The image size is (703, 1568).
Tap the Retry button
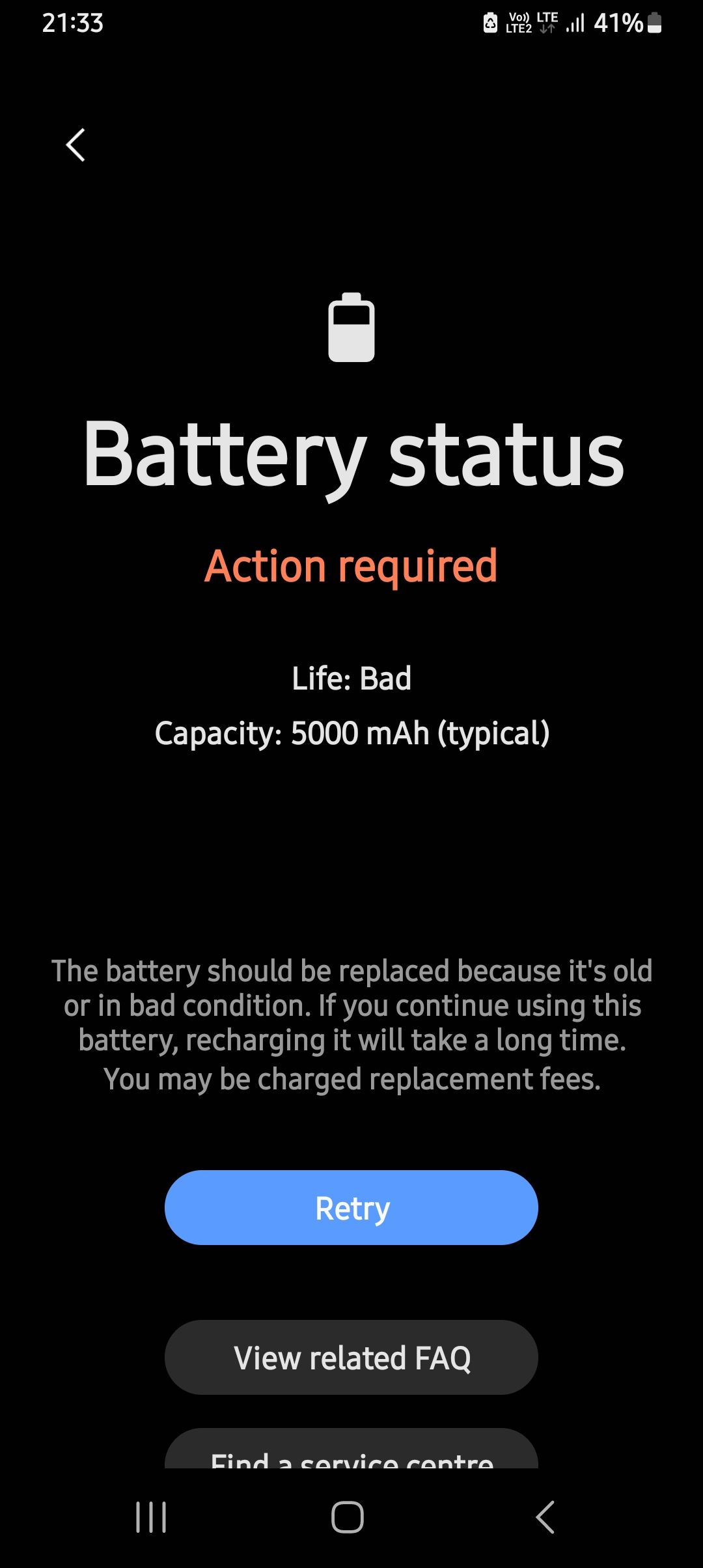point(351,1207)
